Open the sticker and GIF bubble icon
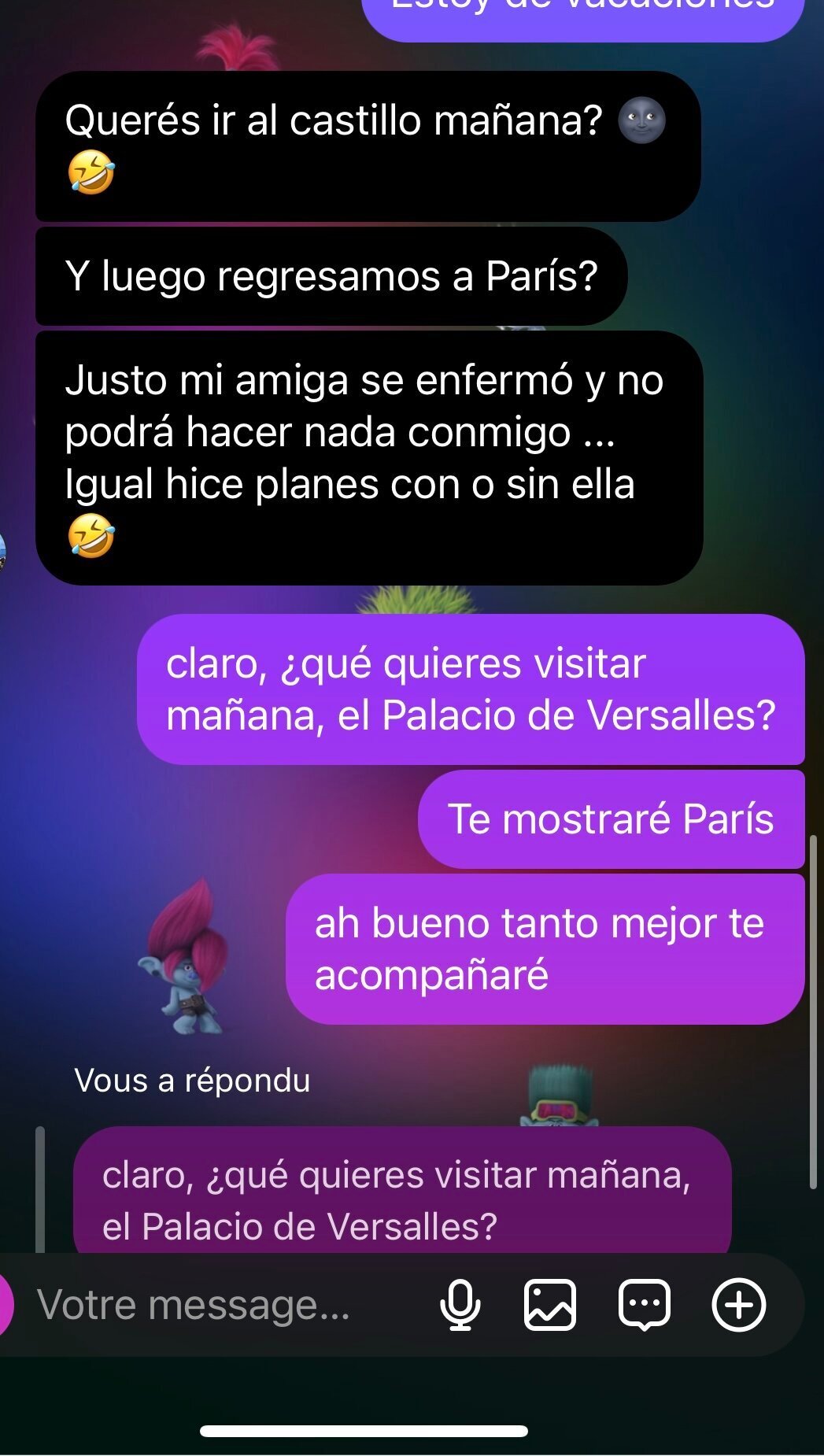This screenshot has height=1456, width=824. [x=645, y=1305]
